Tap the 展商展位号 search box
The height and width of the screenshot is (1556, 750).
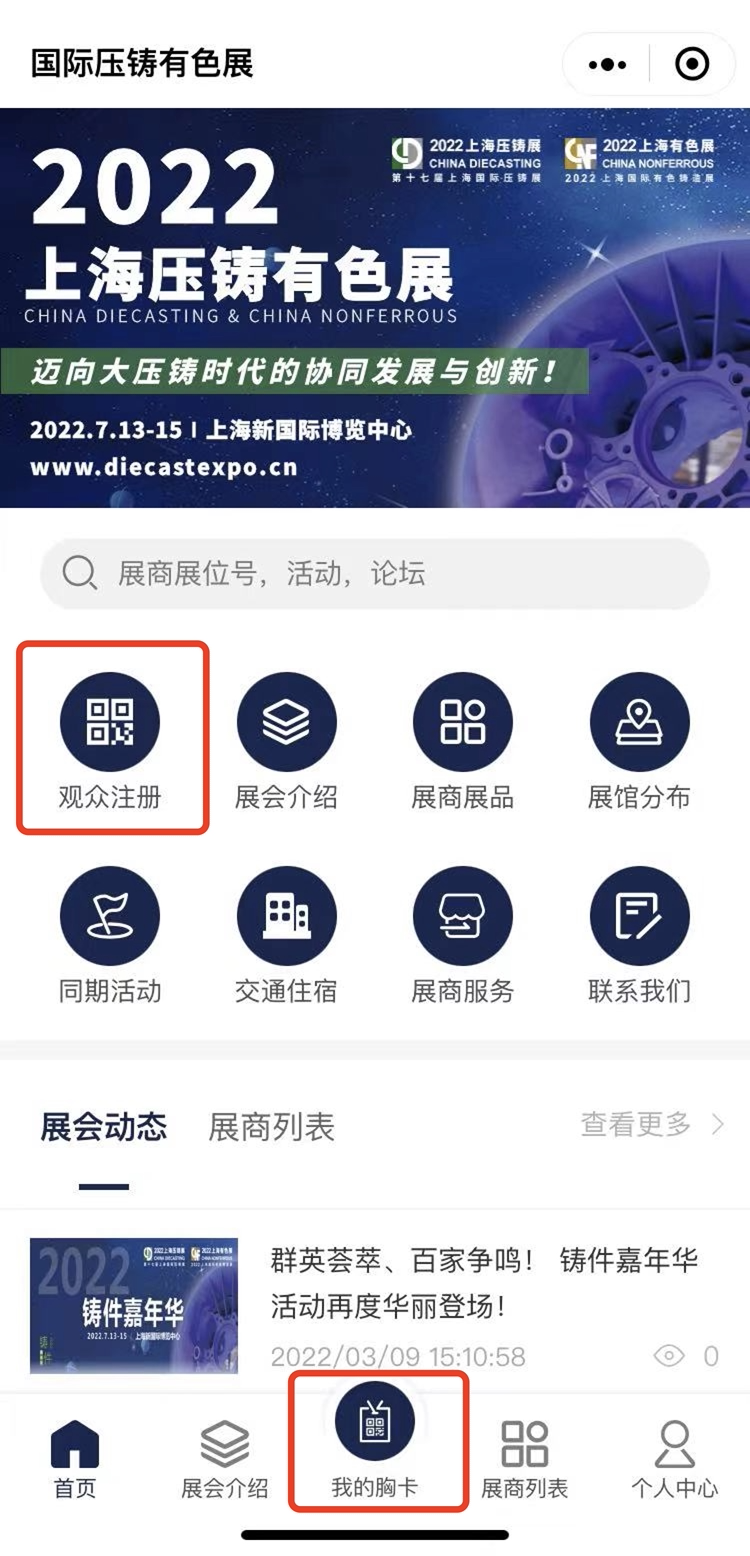click(375, 574)
